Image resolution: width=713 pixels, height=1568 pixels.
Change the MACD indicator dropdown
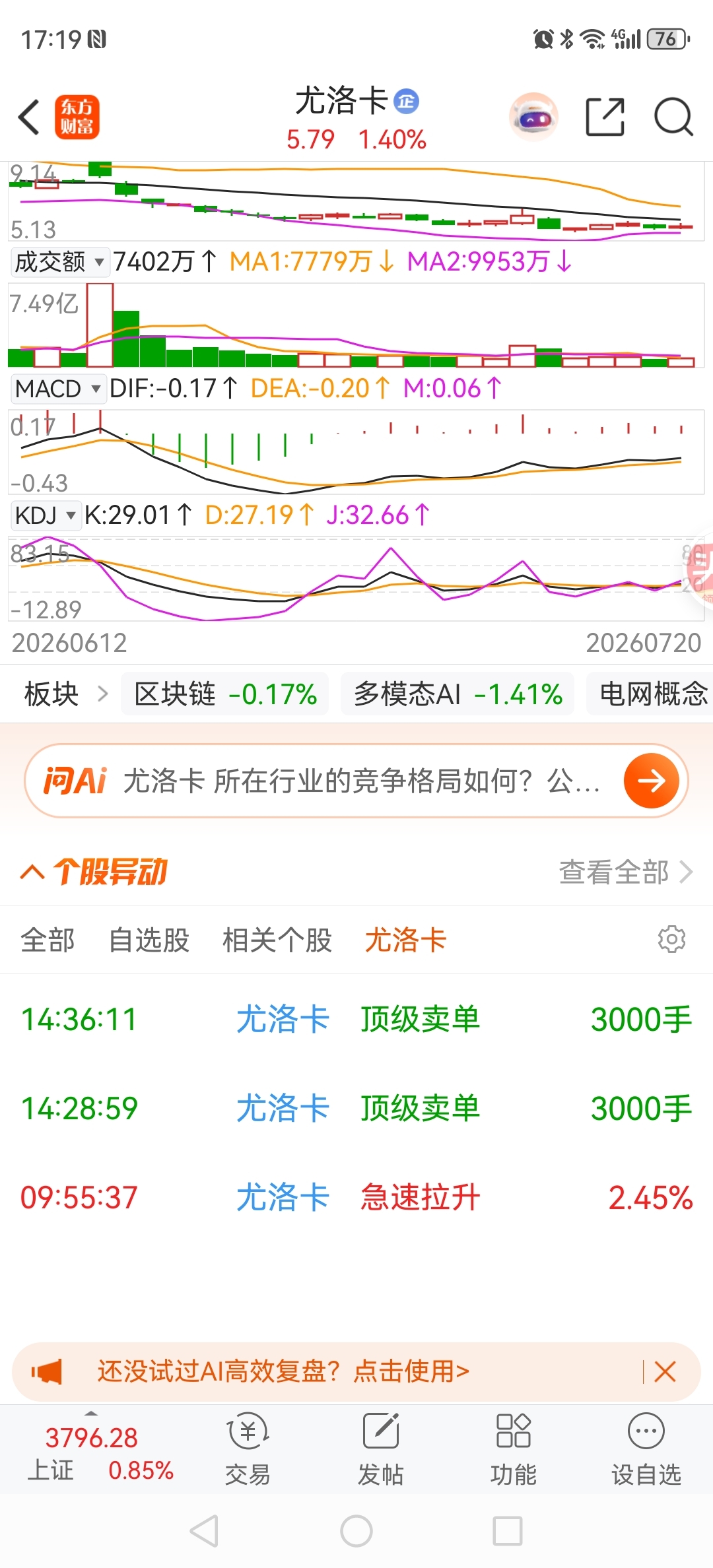pyautogui.click(x=58, y=389)
